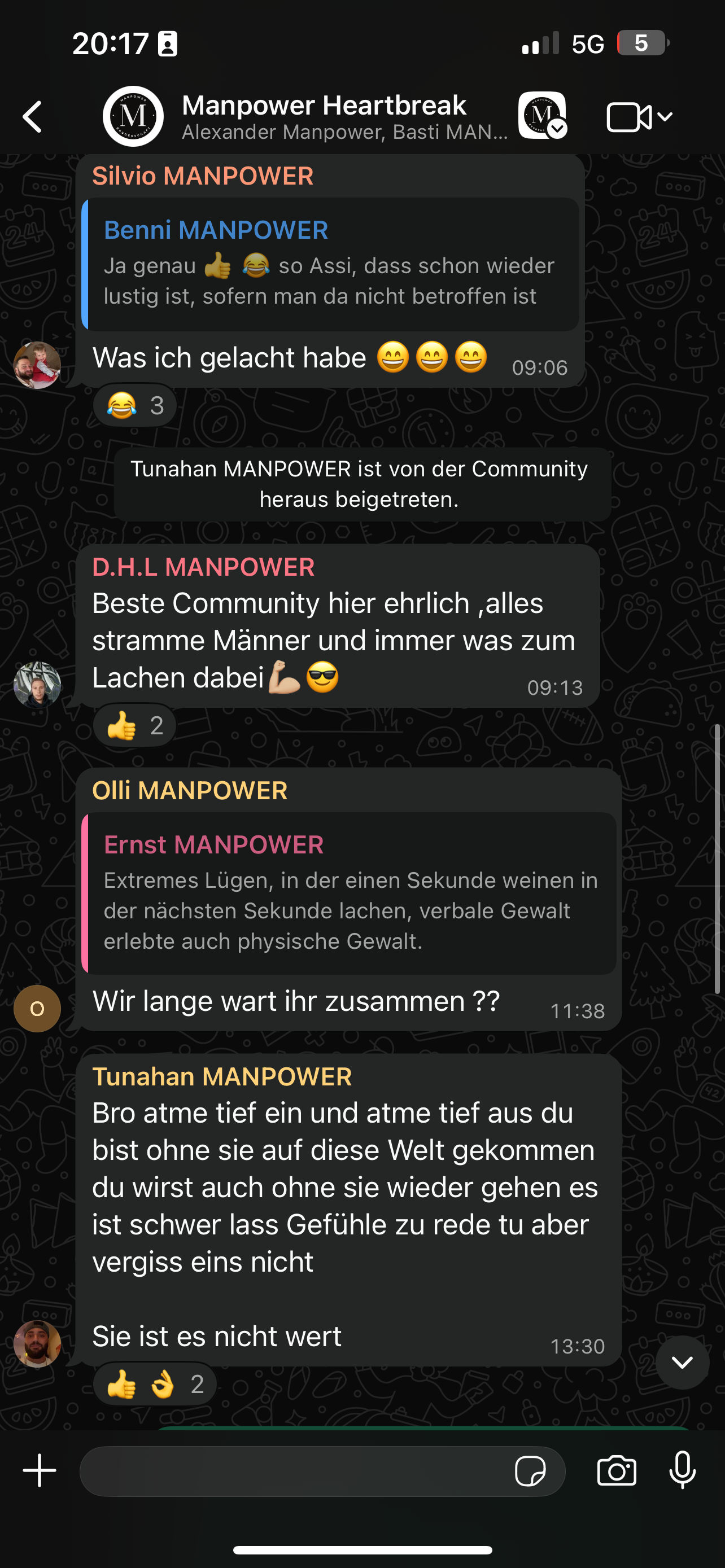Open D.H.L MANPOWER's profile picture
The image size is (725, 1568).
pyautogui.click(x=37, y=685)
